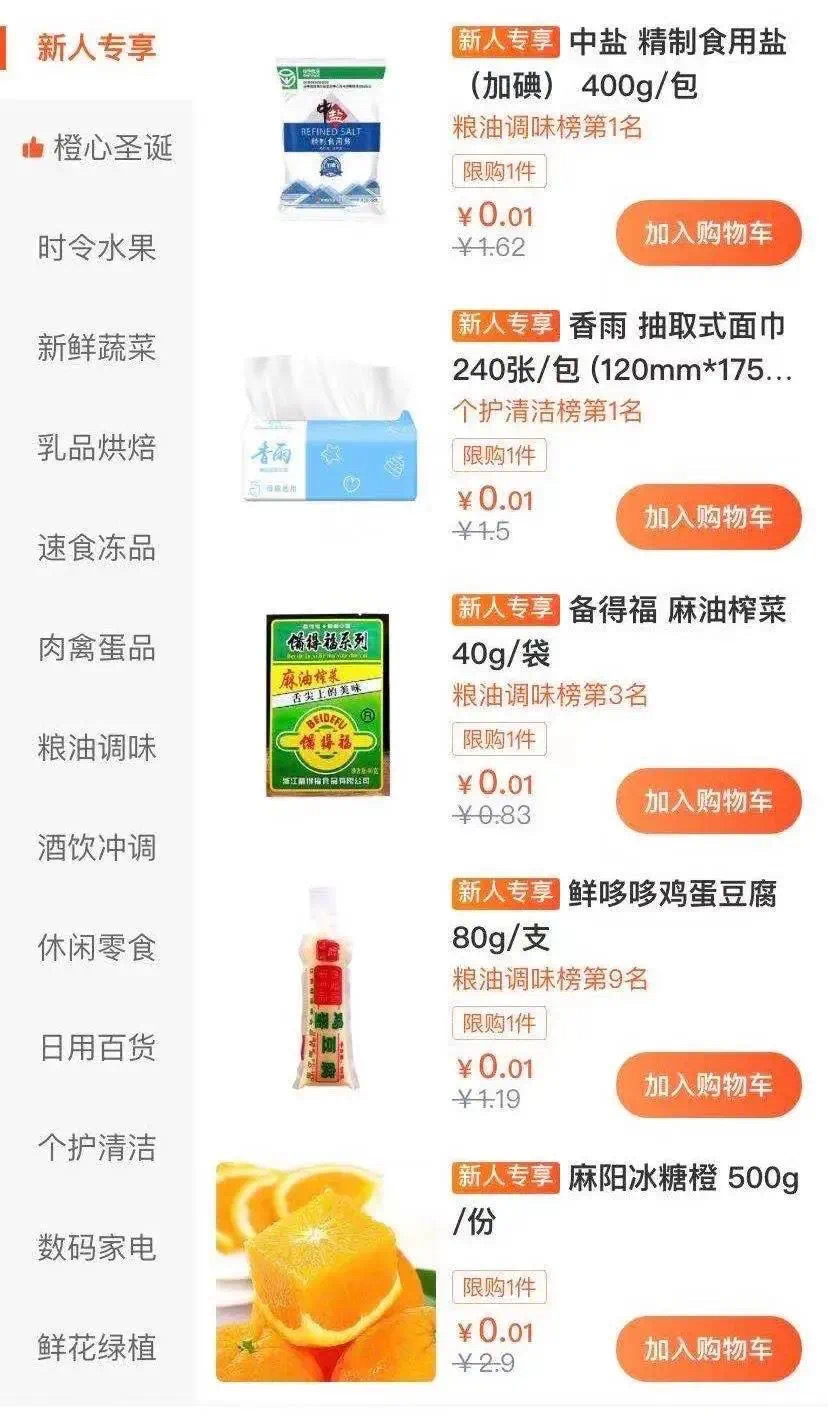Go to 乳品烘焙 category
This screenshot has width=828, height=1415.
(x=97, y=448)
